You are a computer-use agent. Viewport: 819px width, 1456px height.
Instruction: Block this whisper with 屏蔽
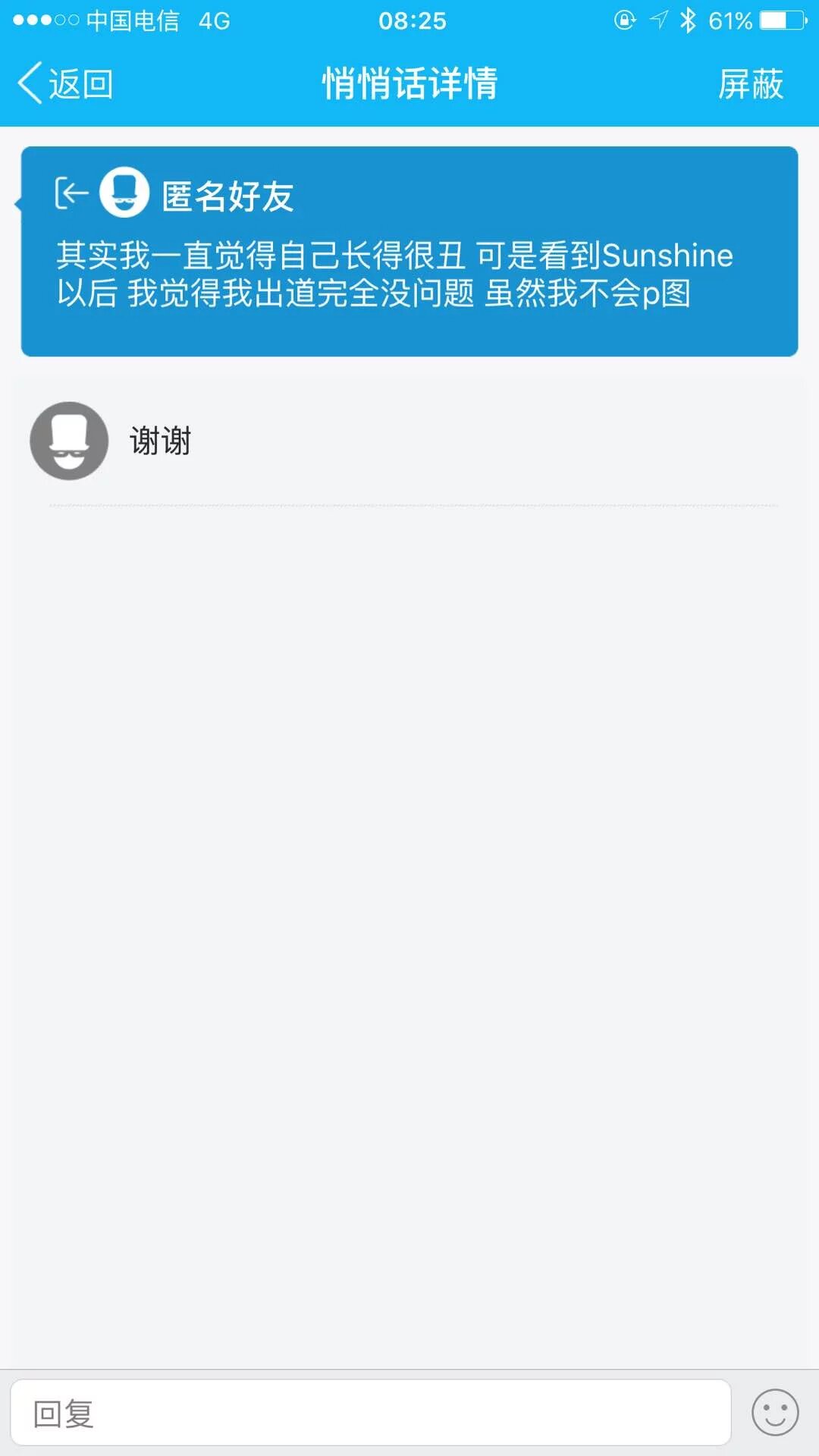(750, 83)
